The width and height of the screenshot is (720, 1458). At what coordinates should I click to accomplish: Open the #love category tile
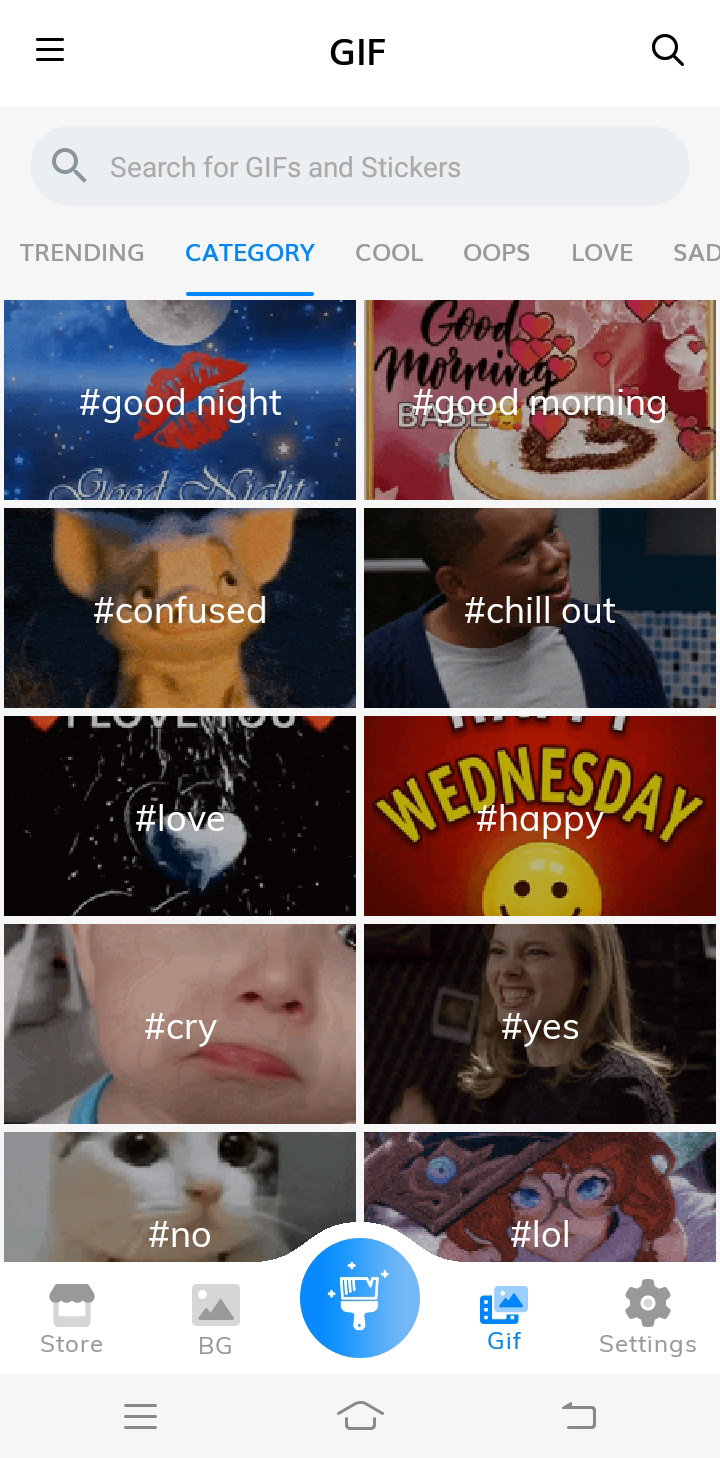180,816
